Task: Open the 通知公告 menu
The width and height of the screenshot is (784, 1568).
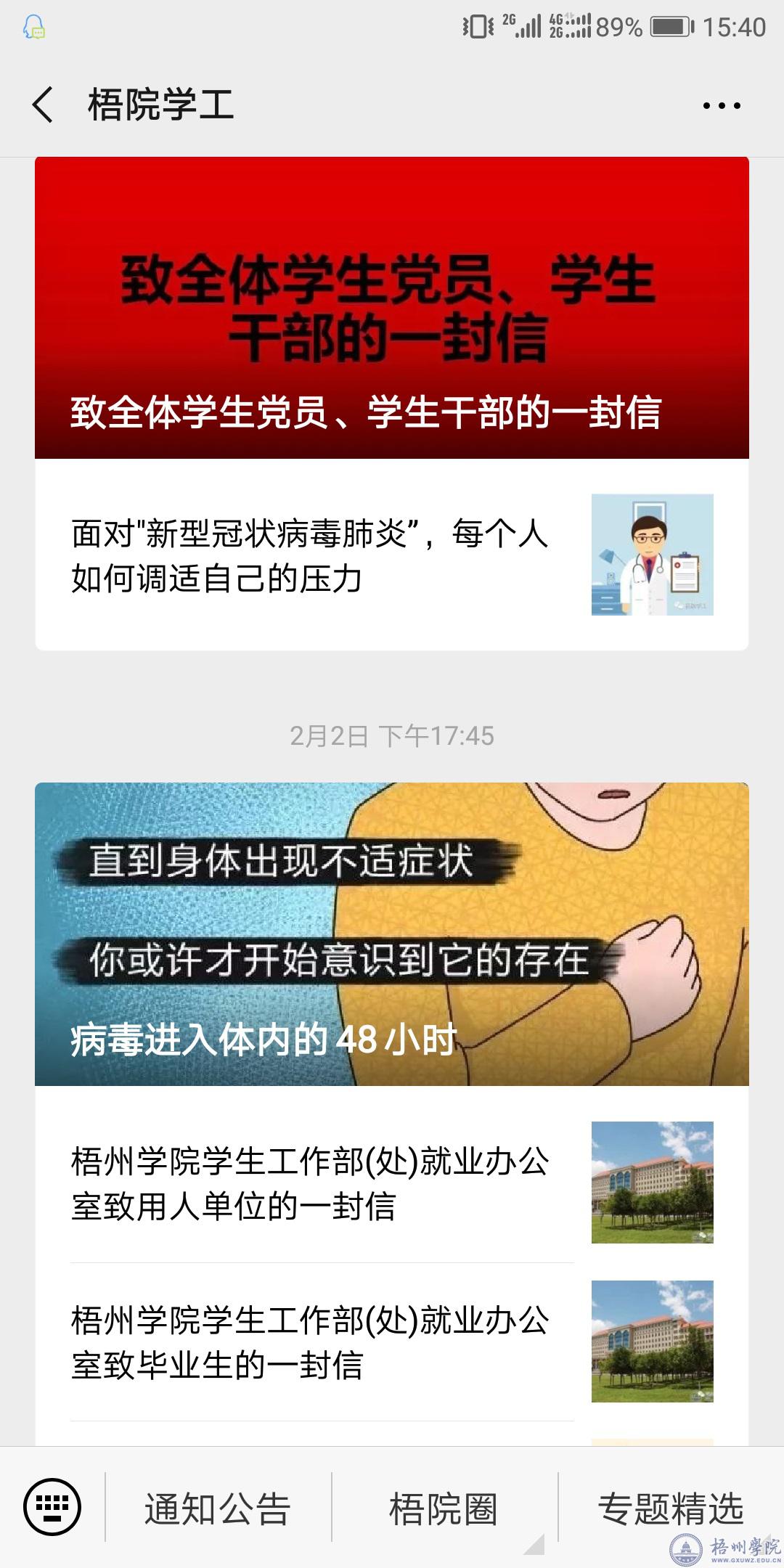Action: 218,1508
